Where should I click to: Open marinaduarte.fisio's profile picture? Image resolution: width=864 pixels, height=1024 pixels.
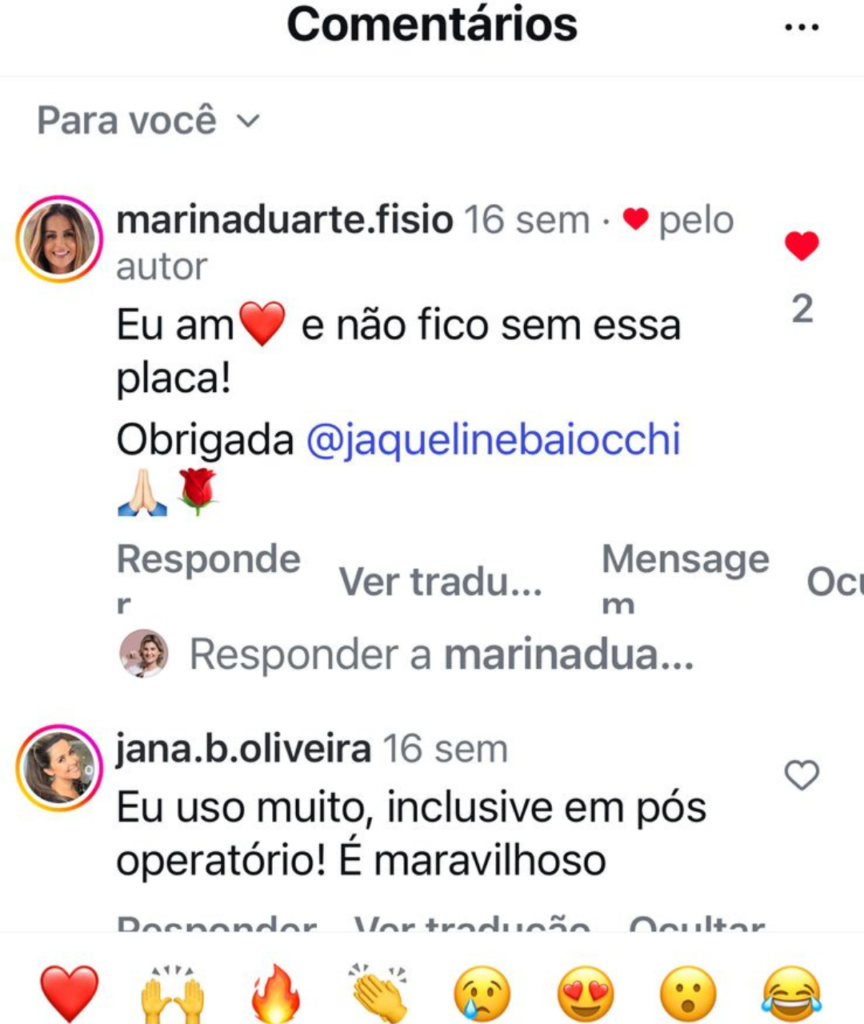click(x=59, y=239)
